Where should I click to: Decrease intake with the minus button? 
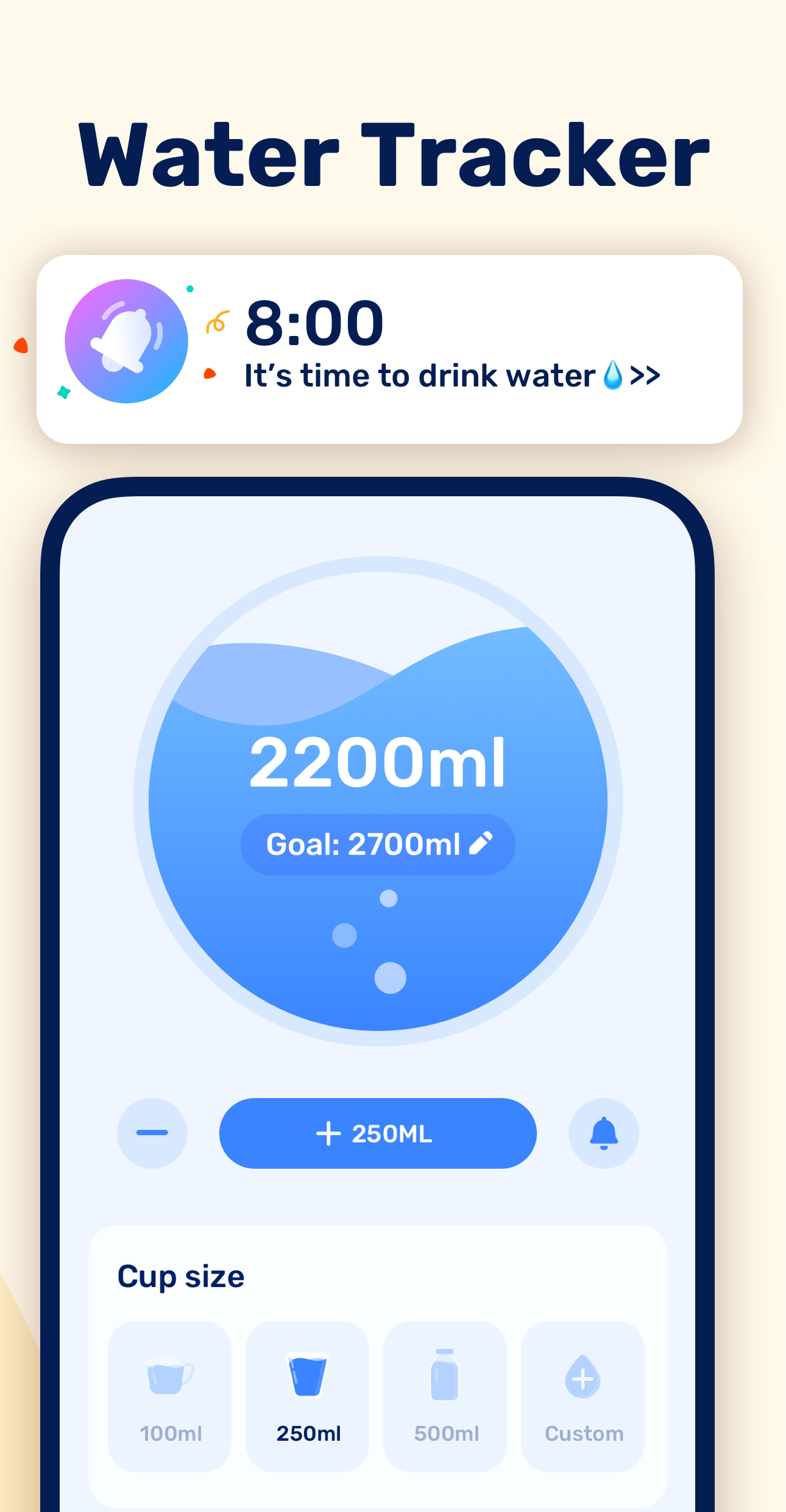[152, 1133]
